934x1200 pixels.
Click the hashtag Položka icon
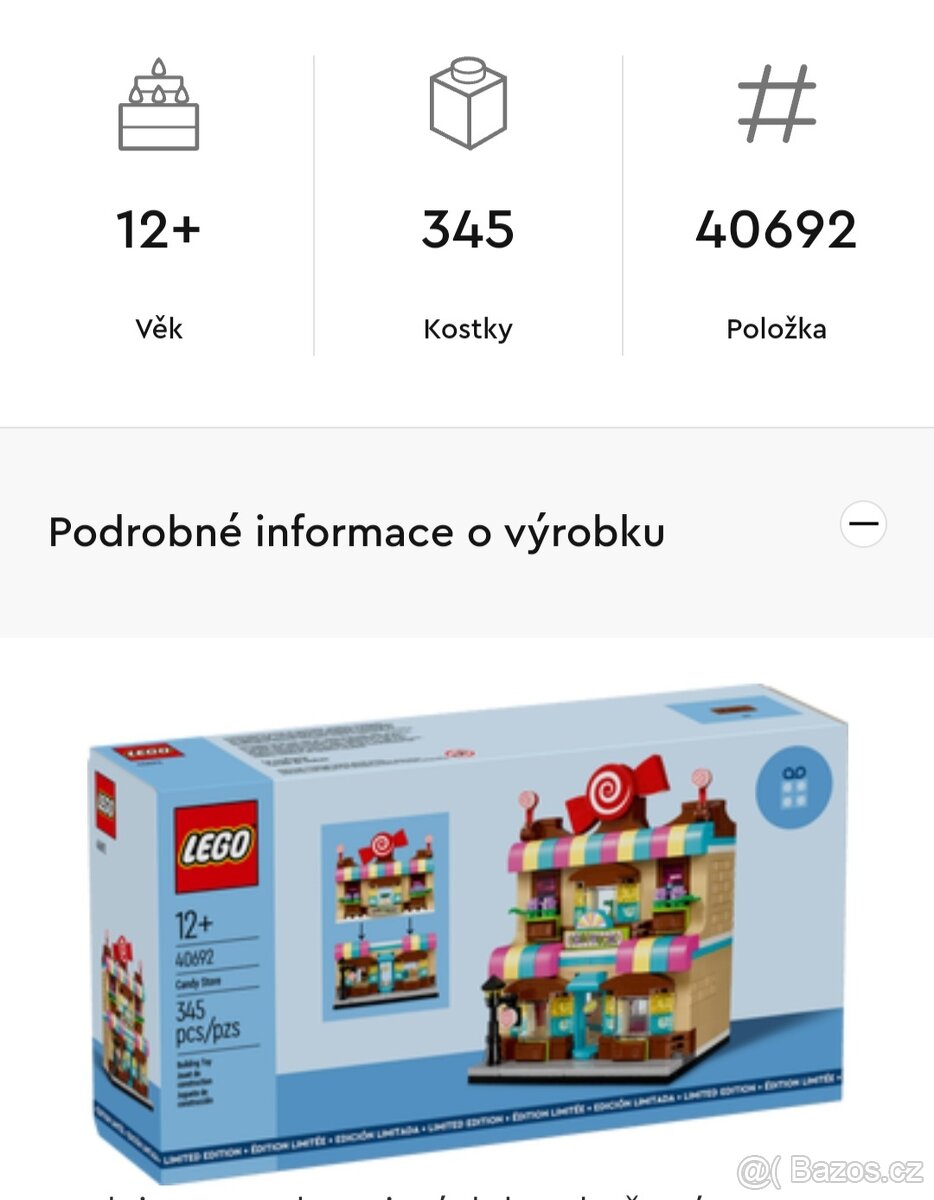pyautogui.click(x=777, y=105)
